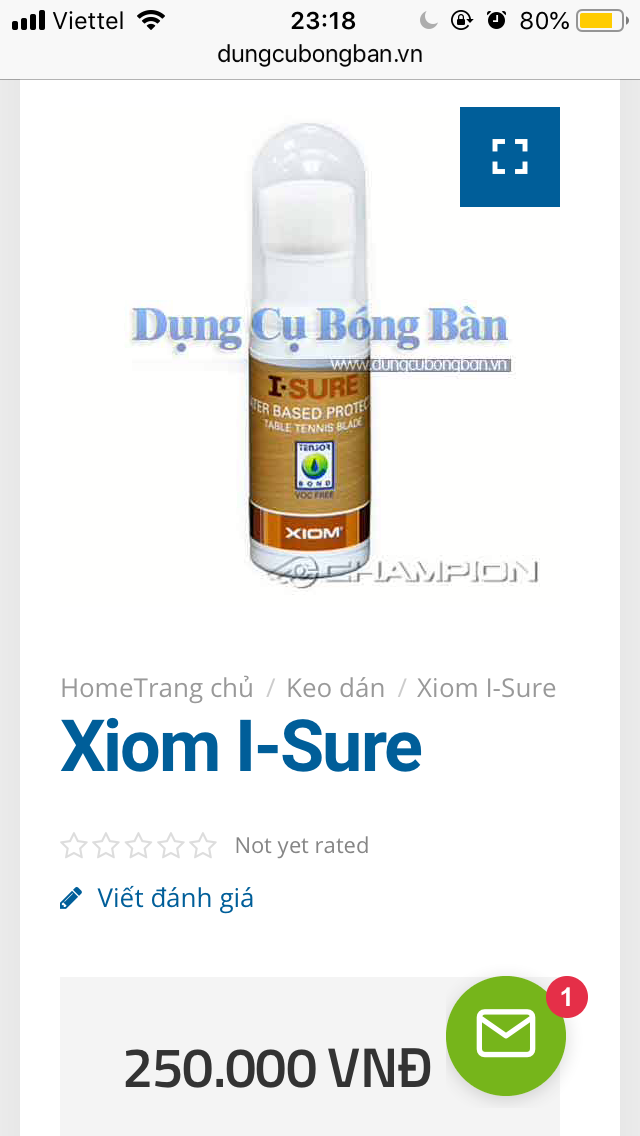This screenshot has width=640, height=1136.
Task: Open the Keo dán category breadcrumb
Action: pos(335,688)
